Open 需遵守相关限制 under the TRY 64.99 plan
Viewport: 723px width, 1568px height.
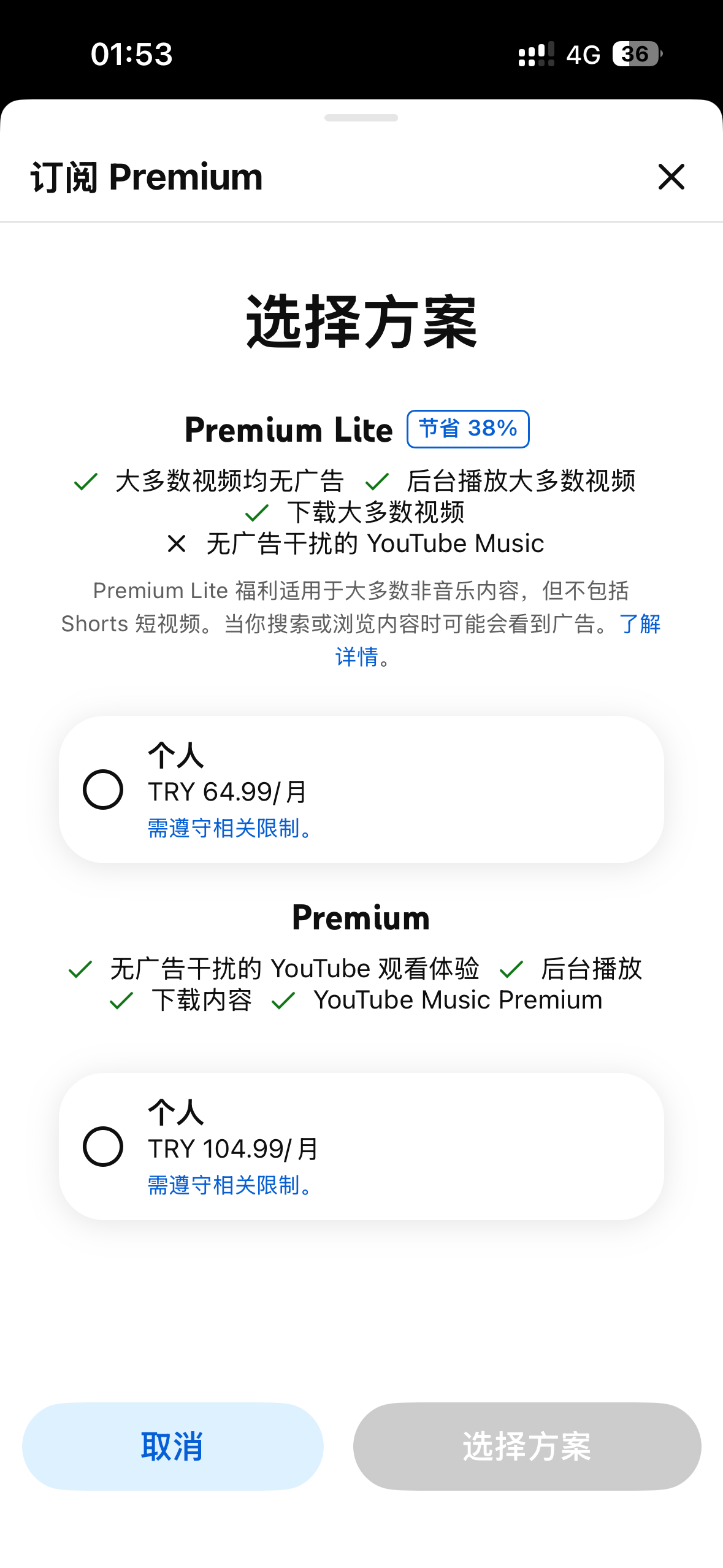[230, 828]
